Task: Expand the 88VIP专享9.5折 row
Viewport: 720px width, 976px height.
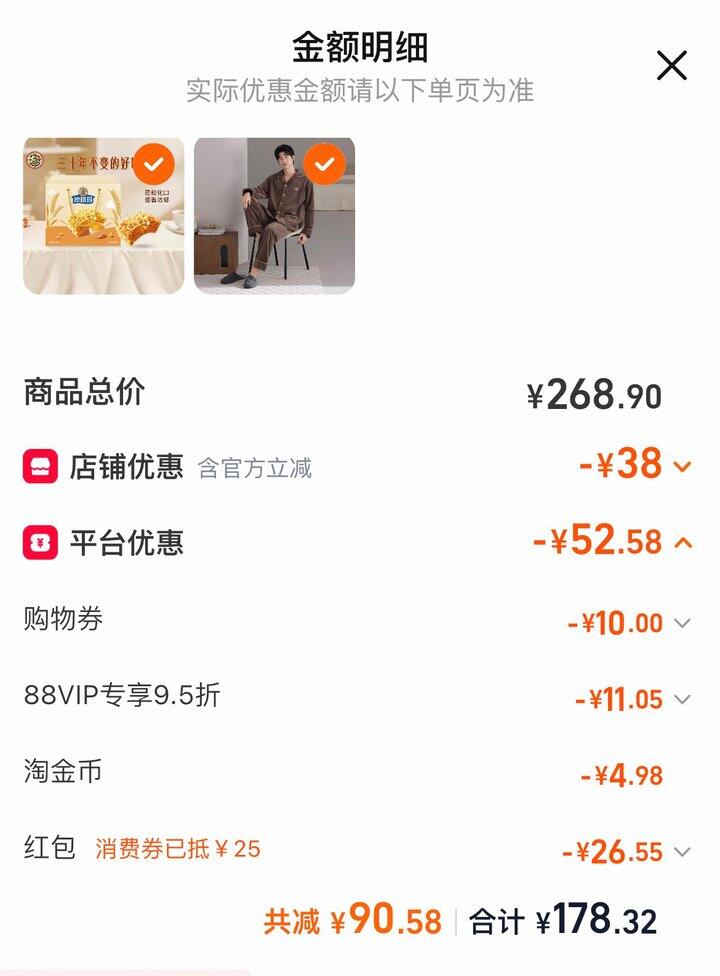Action: (682, 699)
